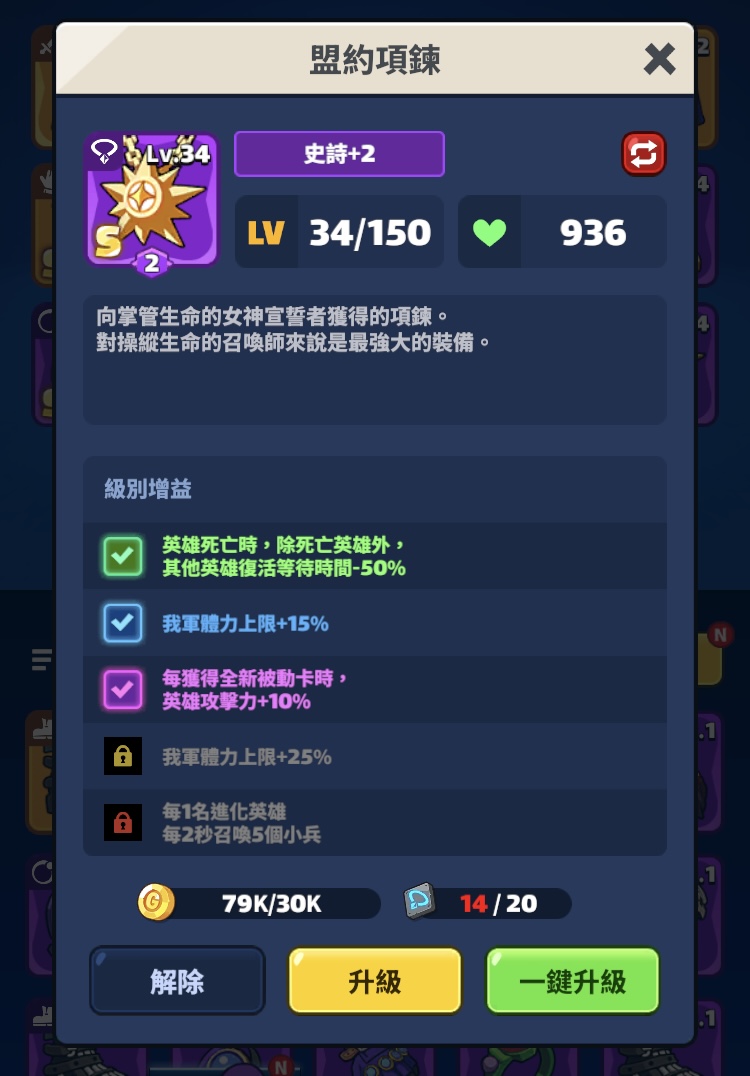This screenshot has width=750, height=1076.
Task: Tap the yellow 升級 upgrade button
Action: [375, 981]
